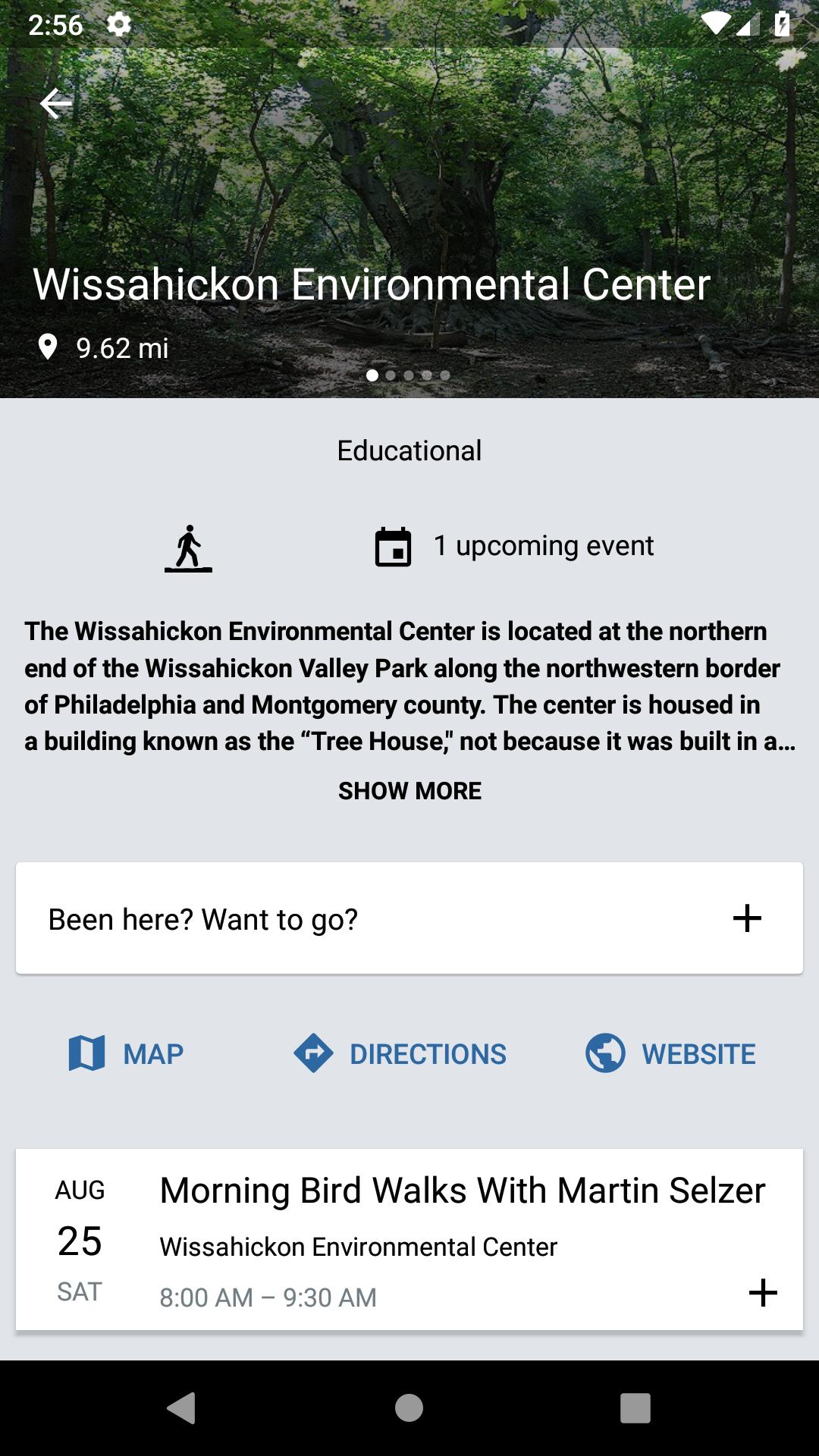Tap the system home button
This screenshot has width=819, height=1456.
pyautogui.click(x=409, y=1408)
